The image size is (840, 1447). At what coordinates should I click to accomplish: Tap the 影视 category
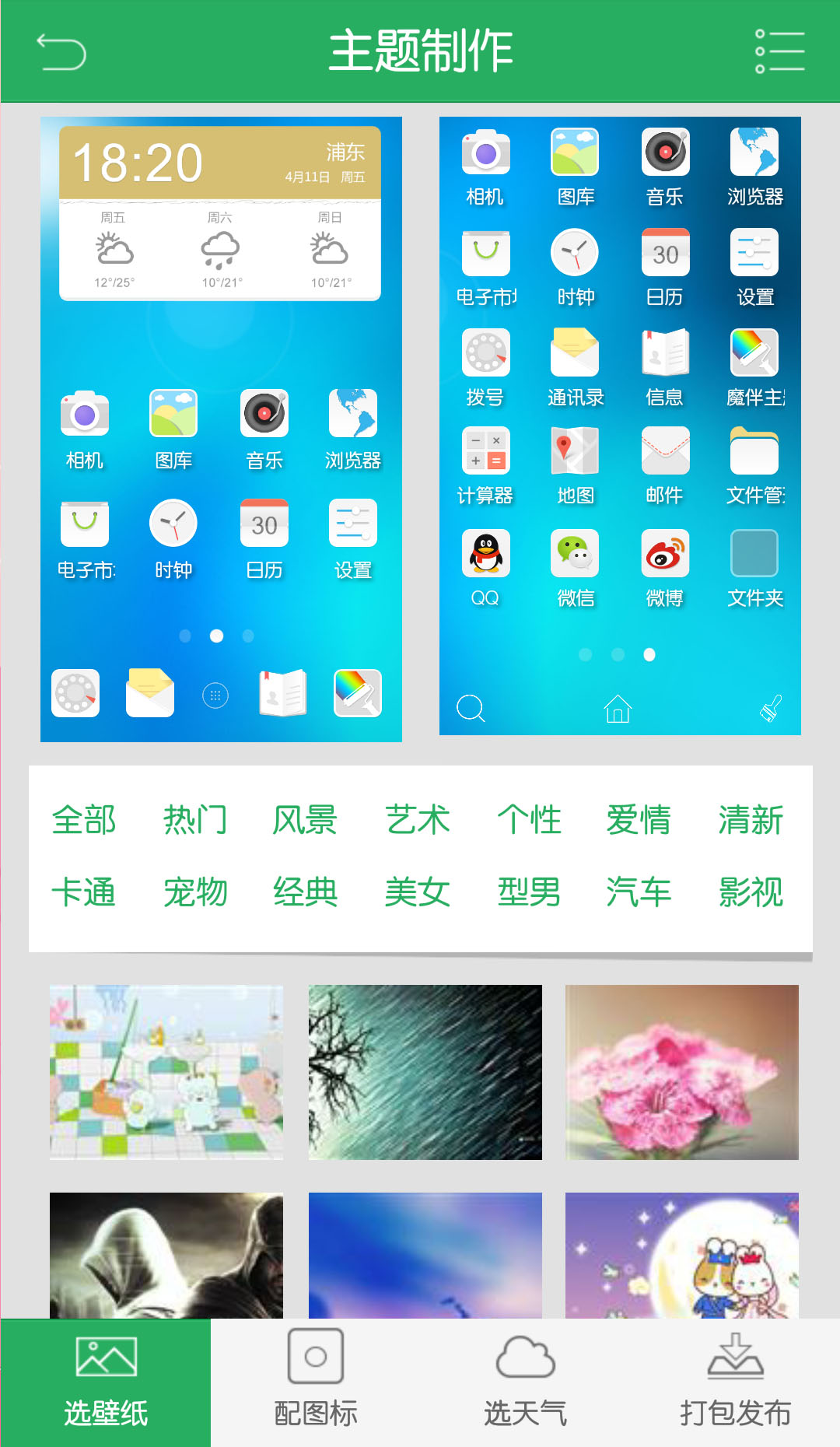(x=751, y=892)
